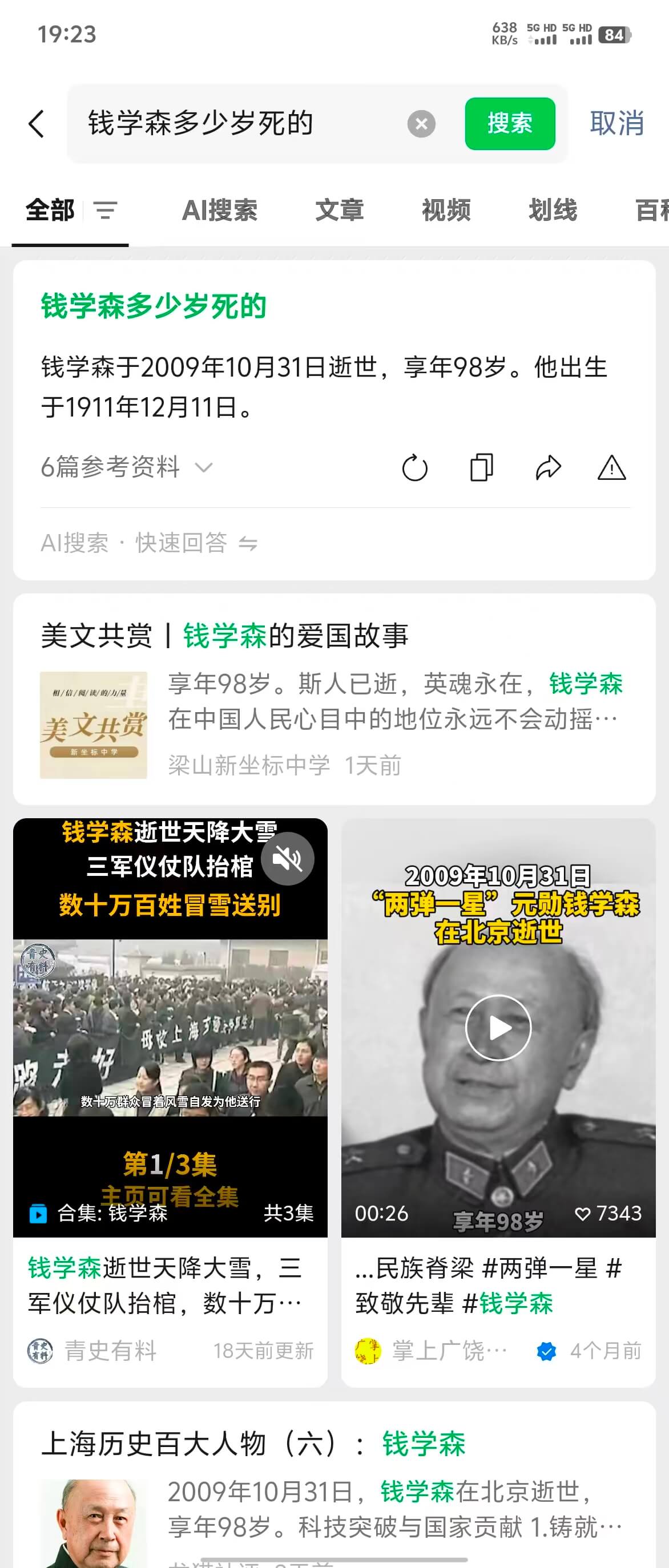
Task: Cancel the search with 取消
Action: click(x=616, y=124)
